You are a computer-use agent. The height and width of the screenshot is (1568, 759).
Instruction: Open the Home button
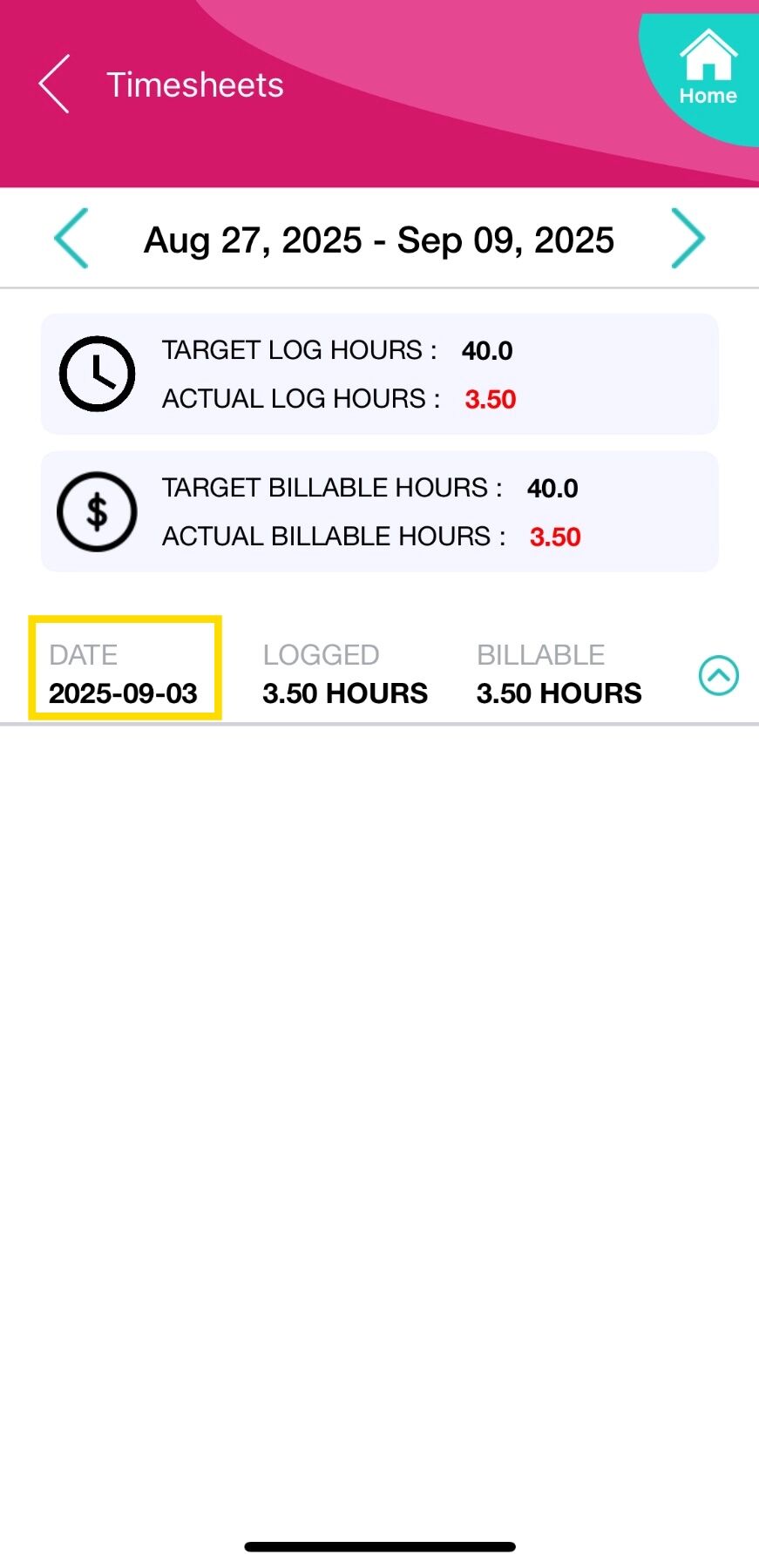[x=708, y=70]
